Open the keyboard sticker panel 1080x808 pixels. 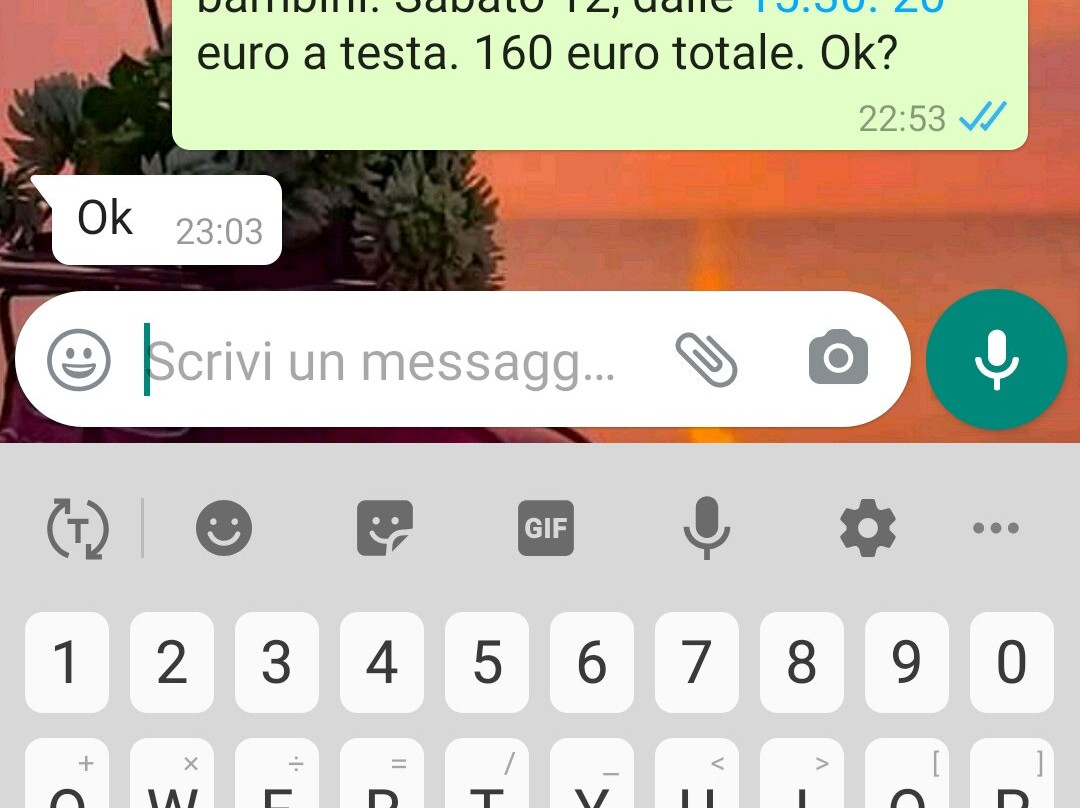coord(385,528)
